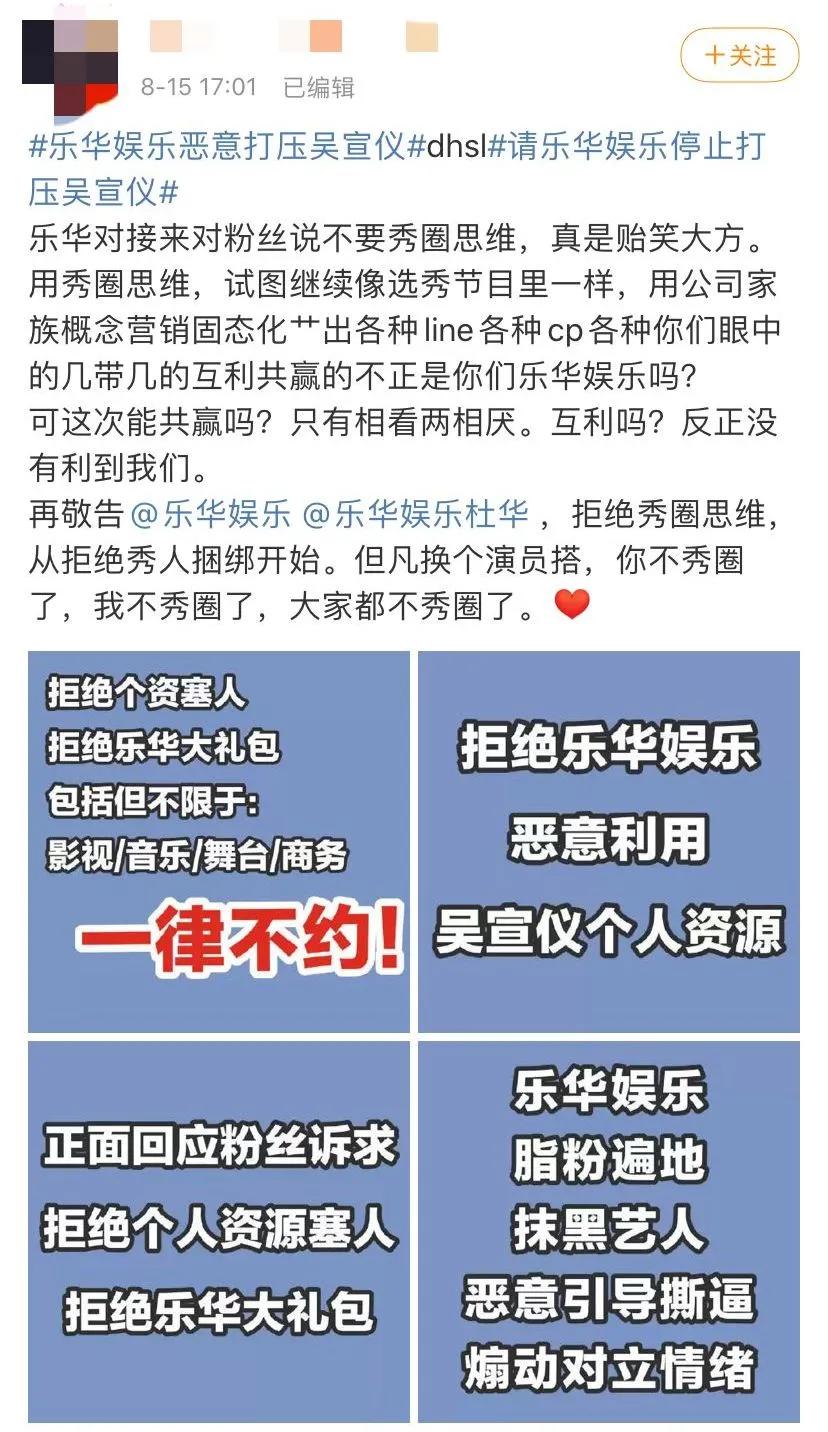Image resolution: width=828 pixels, height=1432 pixels.
Task: Follow this user with +关注 button
Action: [739, 55]
